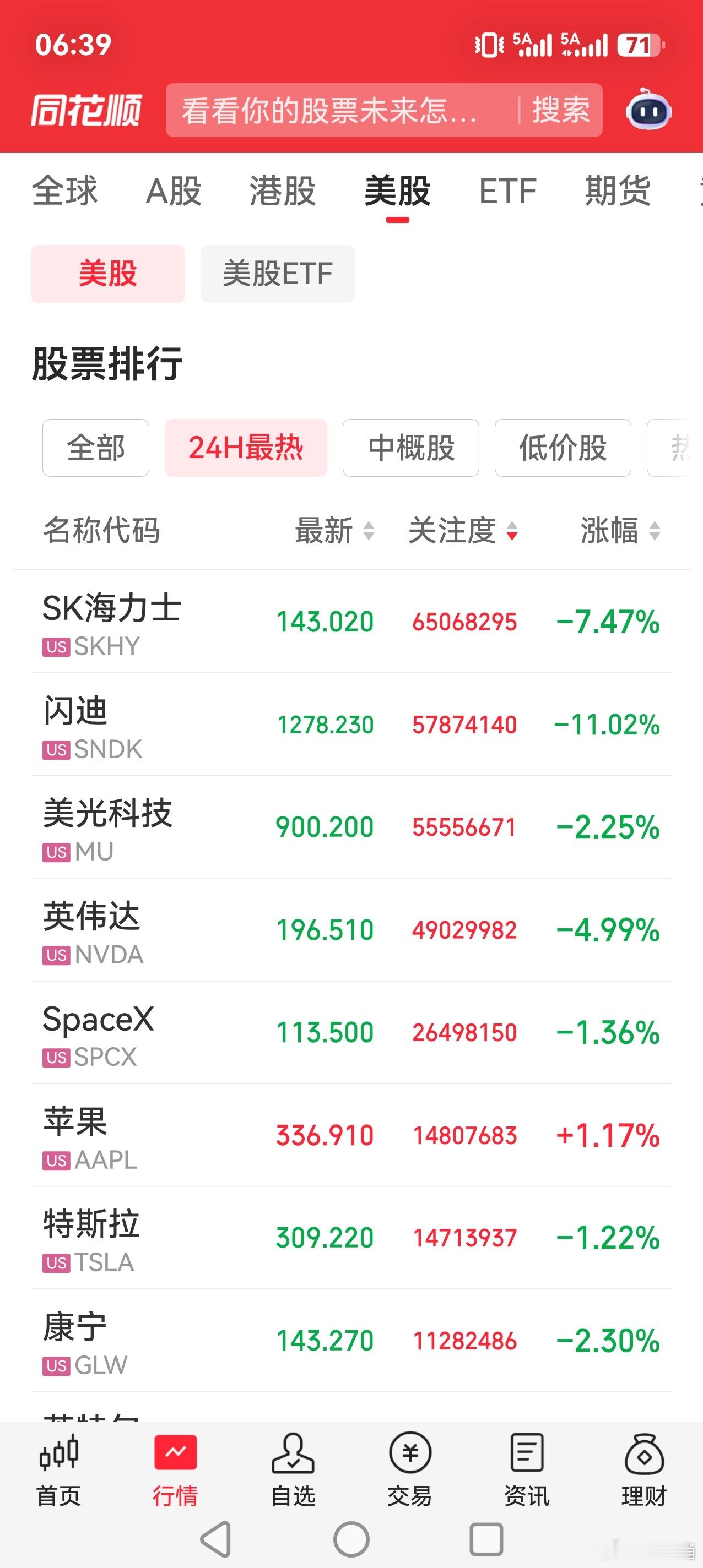
Task: Switch to the 期货 tab
Action: click(618, 191)
